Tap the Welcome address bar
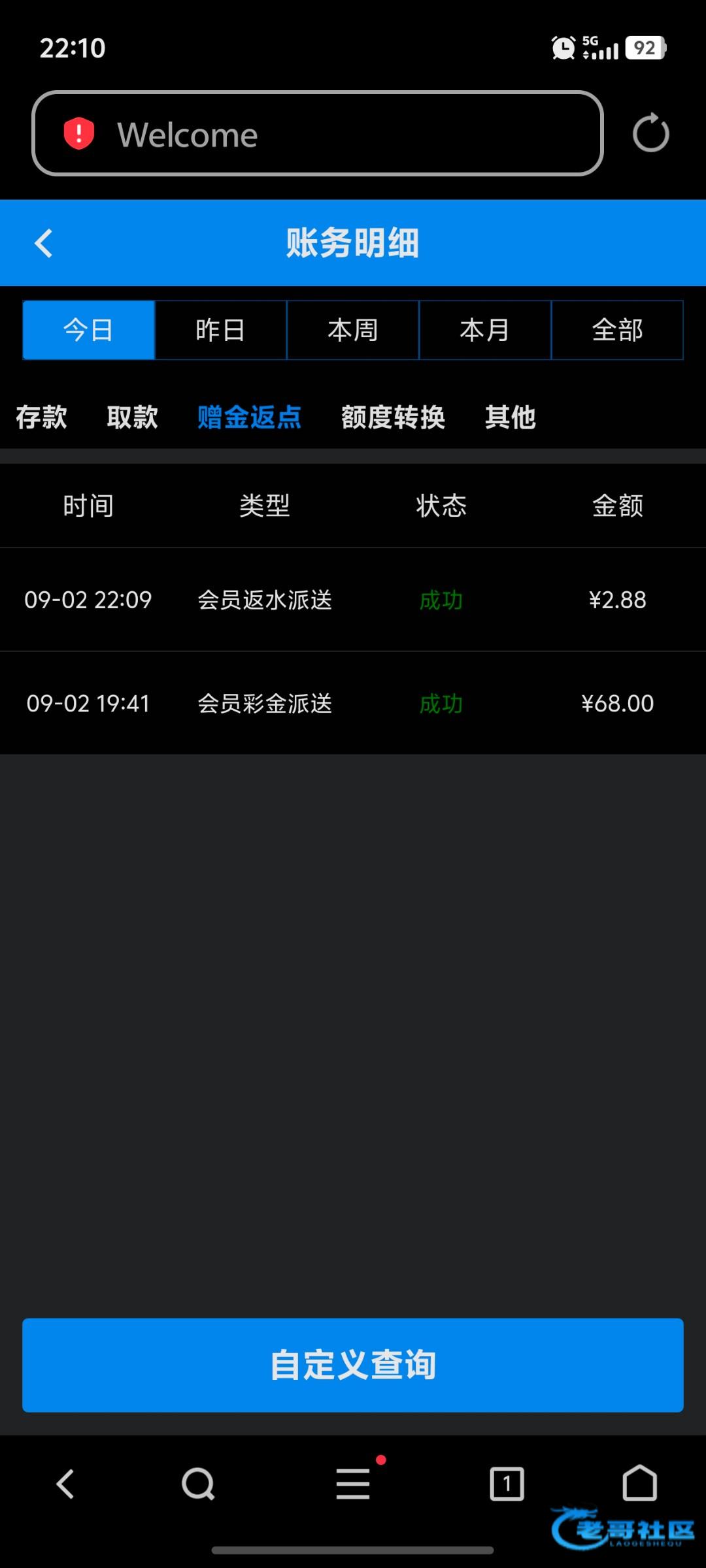Viewport: 706px width, 1568px height. (x=318, y=133)
